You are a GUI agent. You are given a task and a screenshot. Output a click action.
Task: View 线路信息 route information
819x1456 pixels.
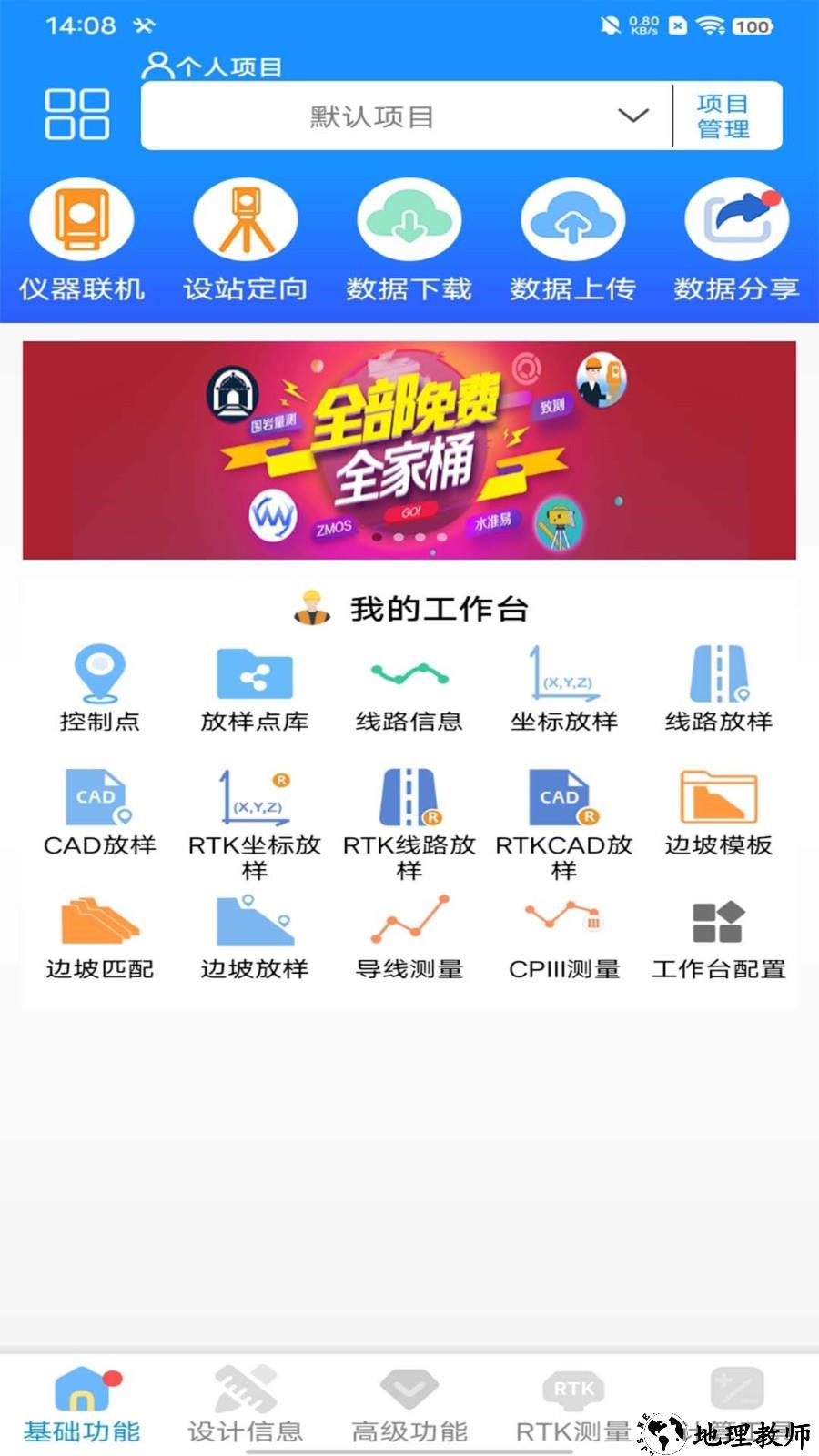[x=409, y=687]
